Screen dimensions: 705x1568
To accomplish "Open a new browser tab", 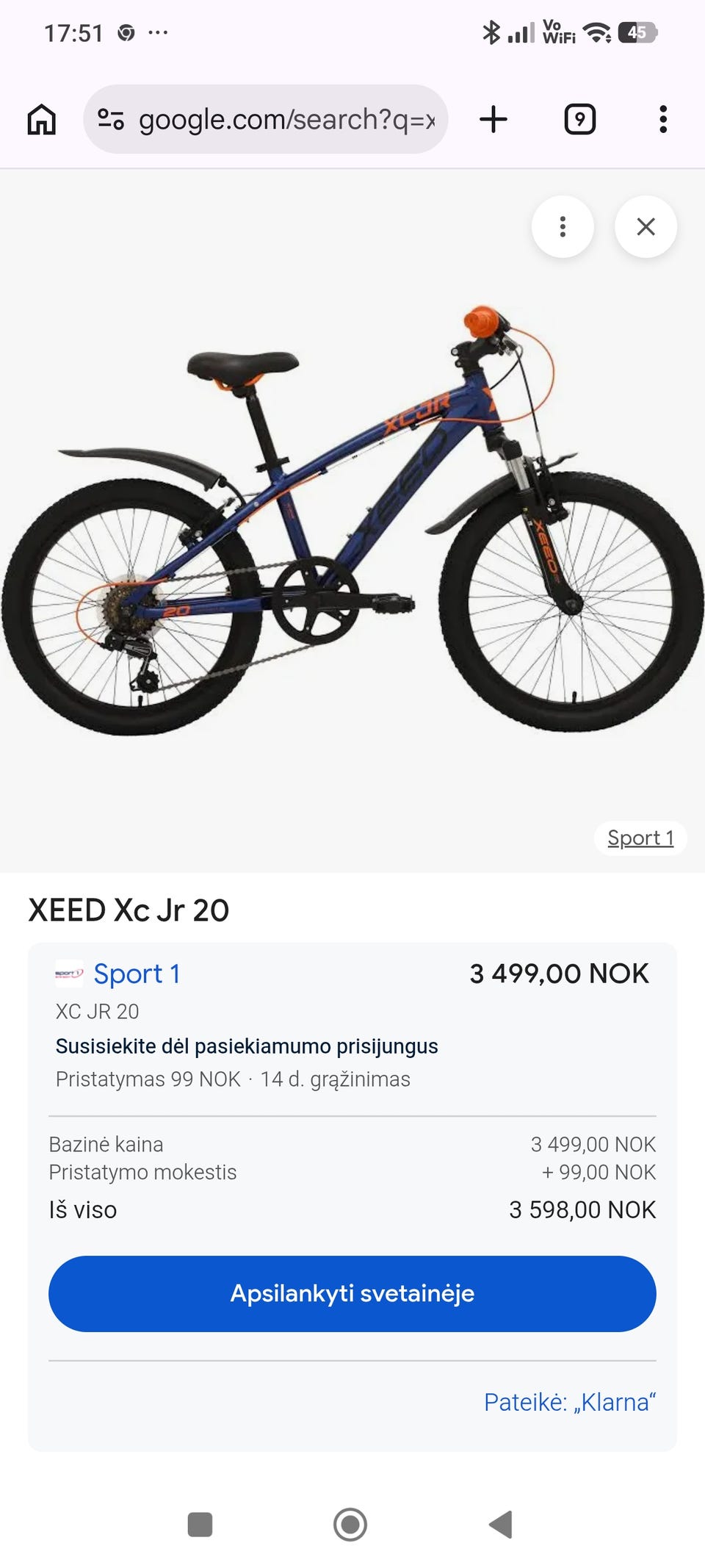I will [x=493, y=120].
